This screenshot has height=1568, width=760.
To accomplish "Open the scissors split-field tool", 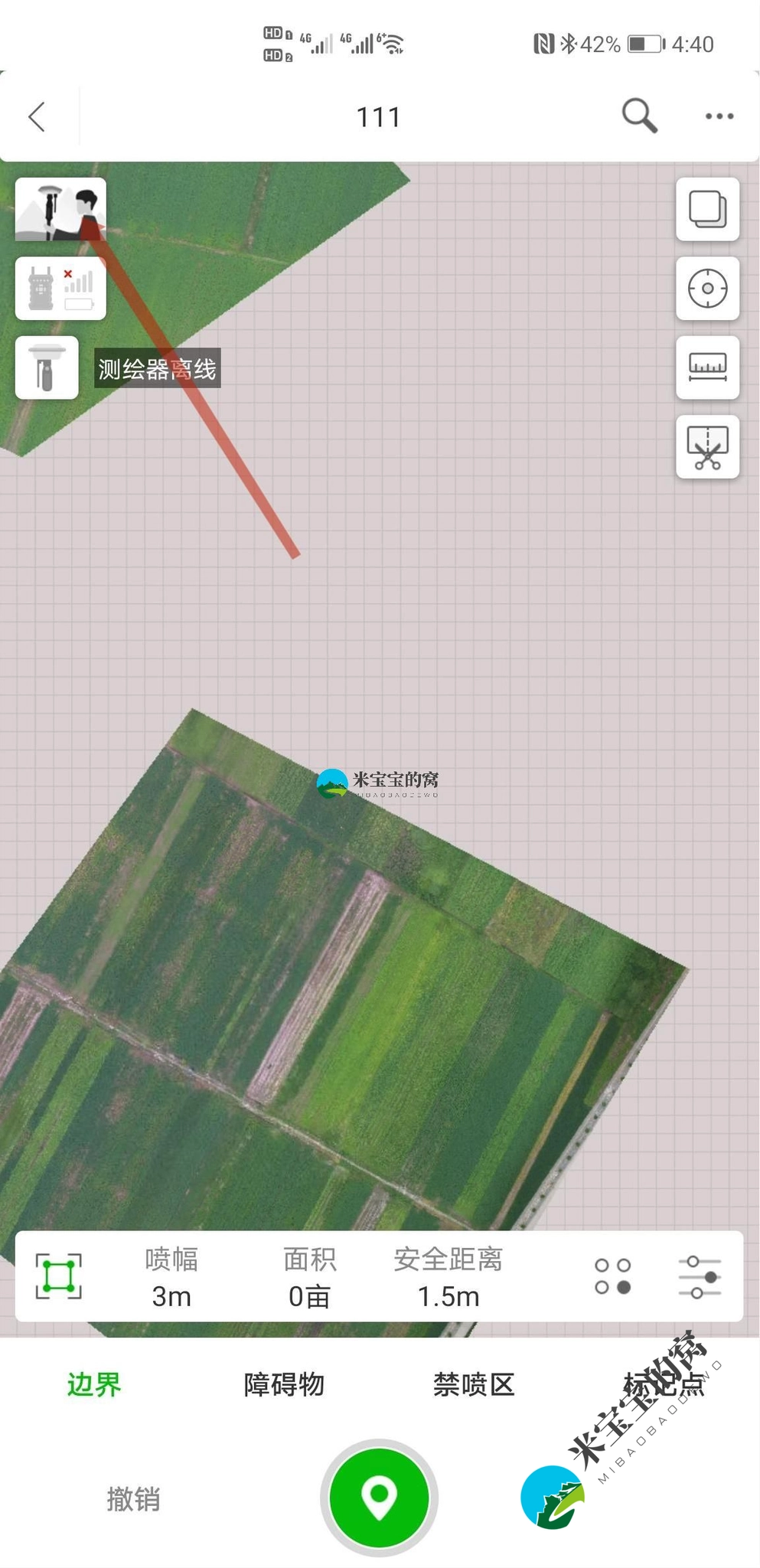I will (707, 447).
